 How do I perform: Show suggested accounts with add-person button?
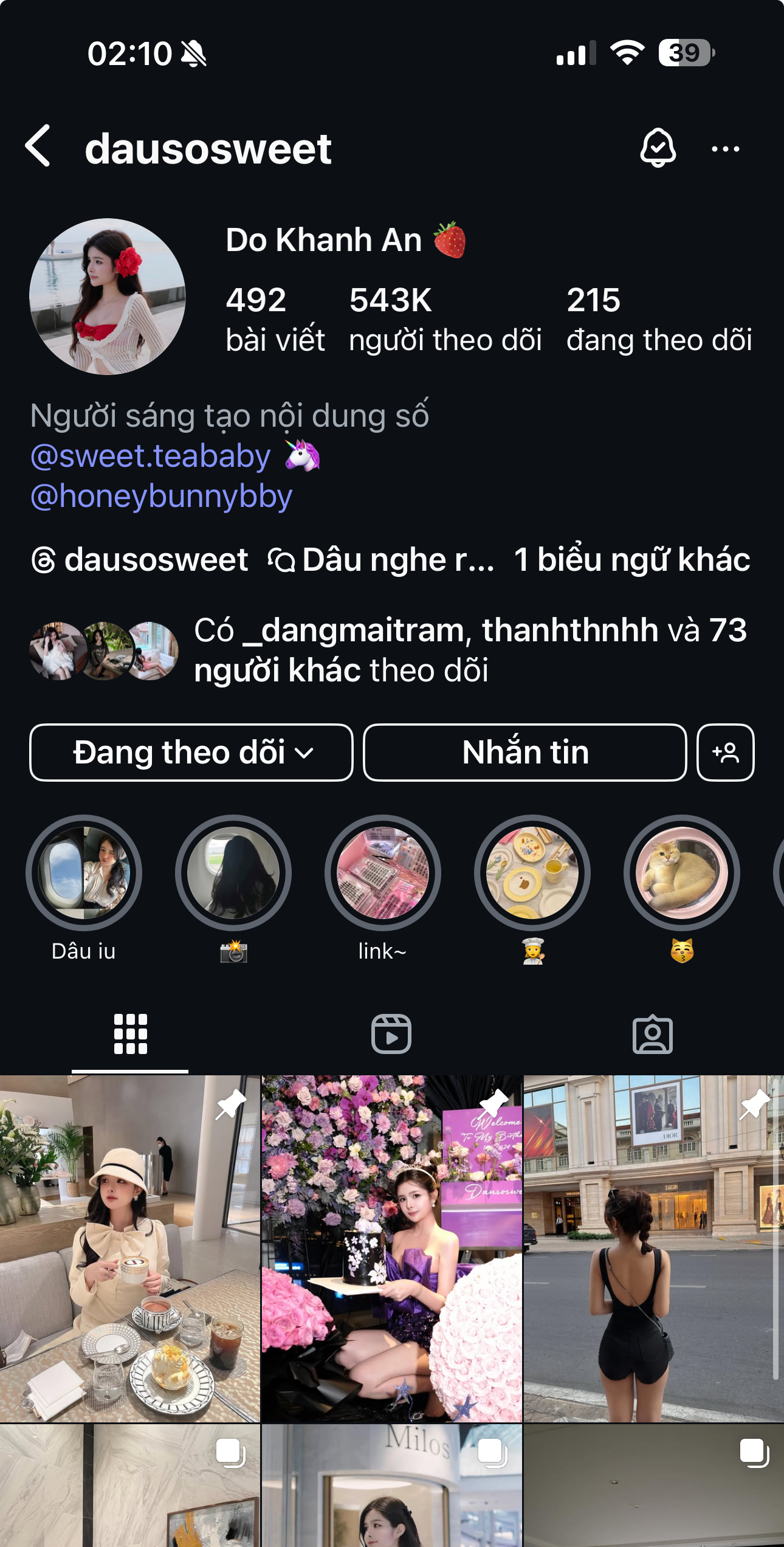coord(725,753)
